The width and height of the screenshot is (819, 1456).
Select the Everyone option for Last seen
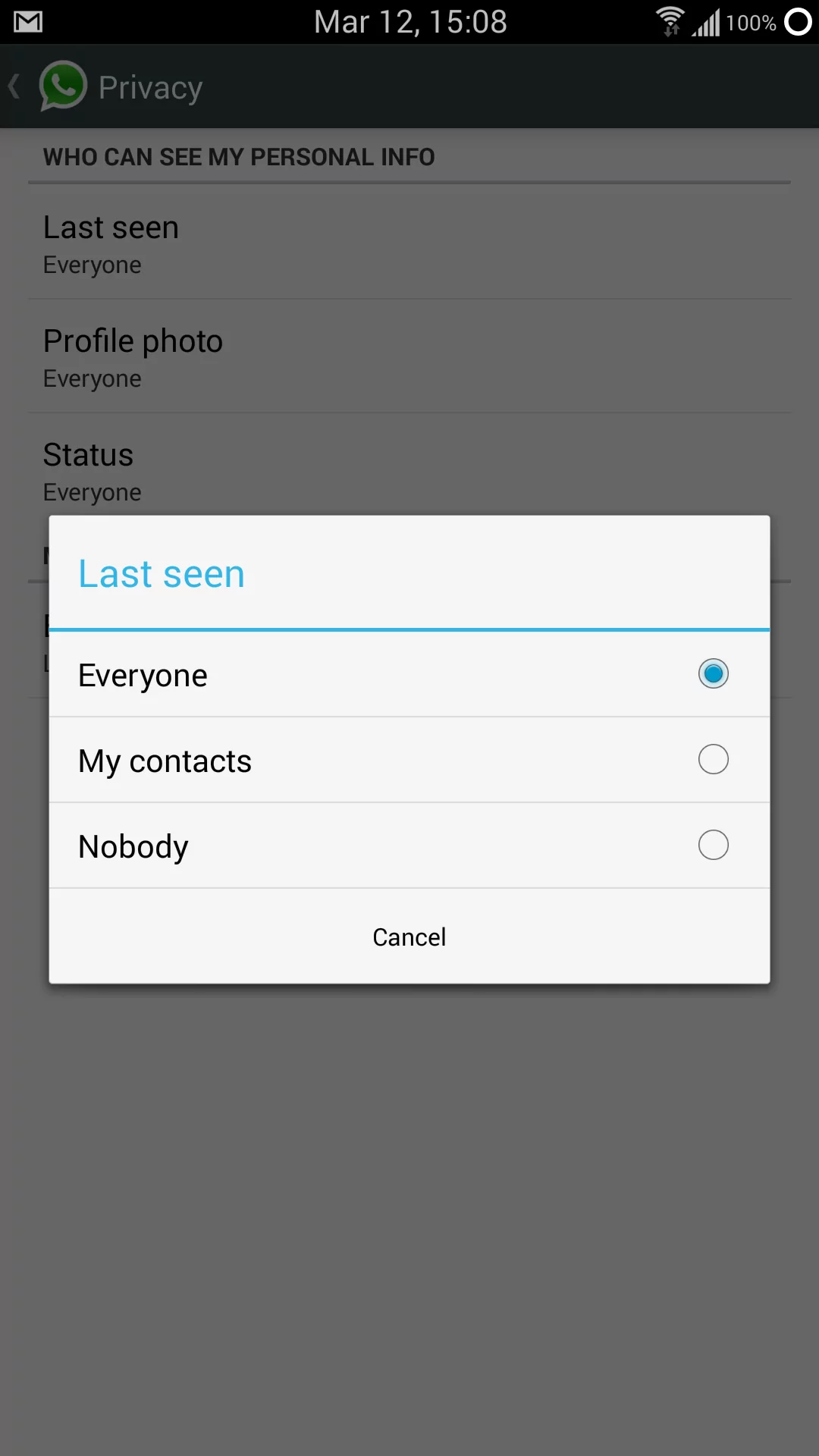point(409,674)
